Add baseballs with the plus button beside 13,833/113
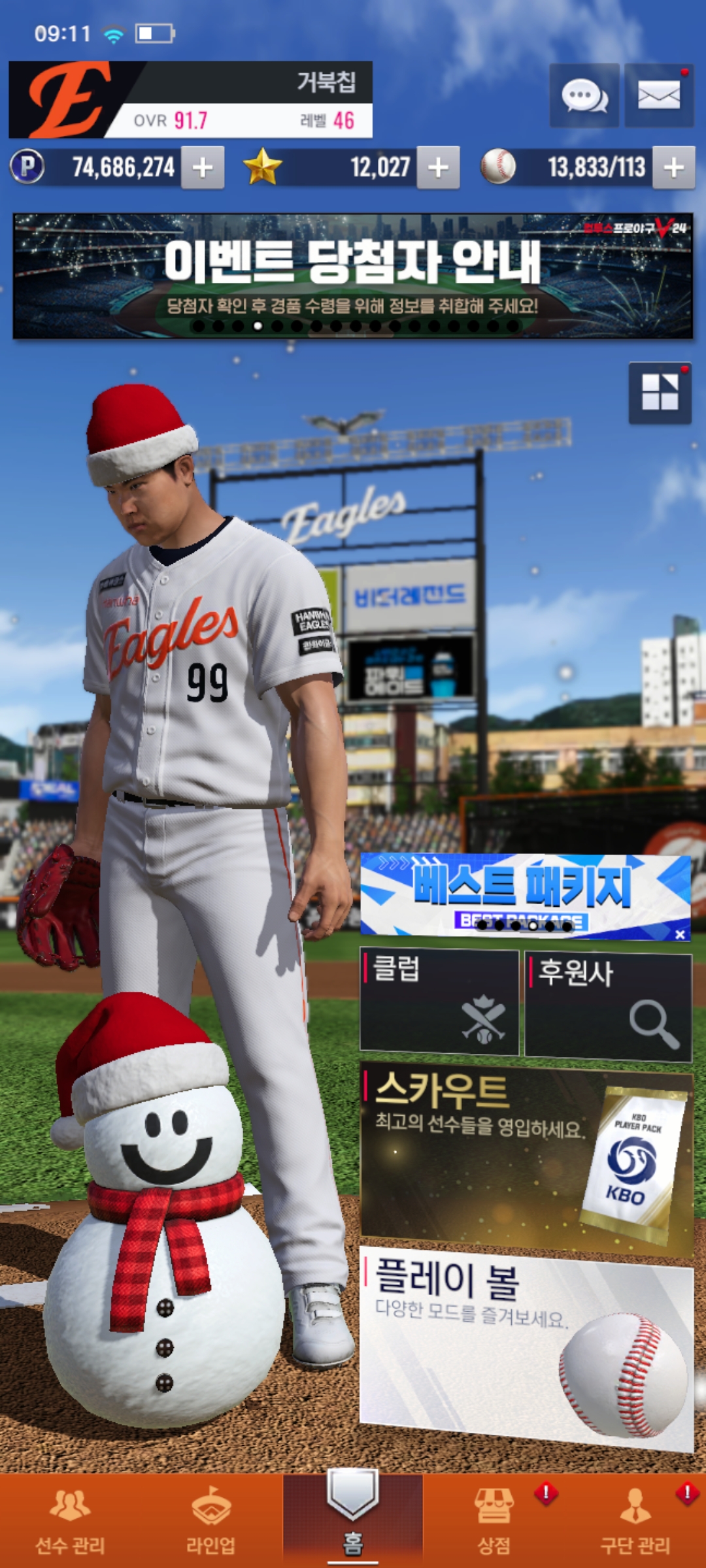The width and height of the screenshot is (706, 1568). coord(673,168)
